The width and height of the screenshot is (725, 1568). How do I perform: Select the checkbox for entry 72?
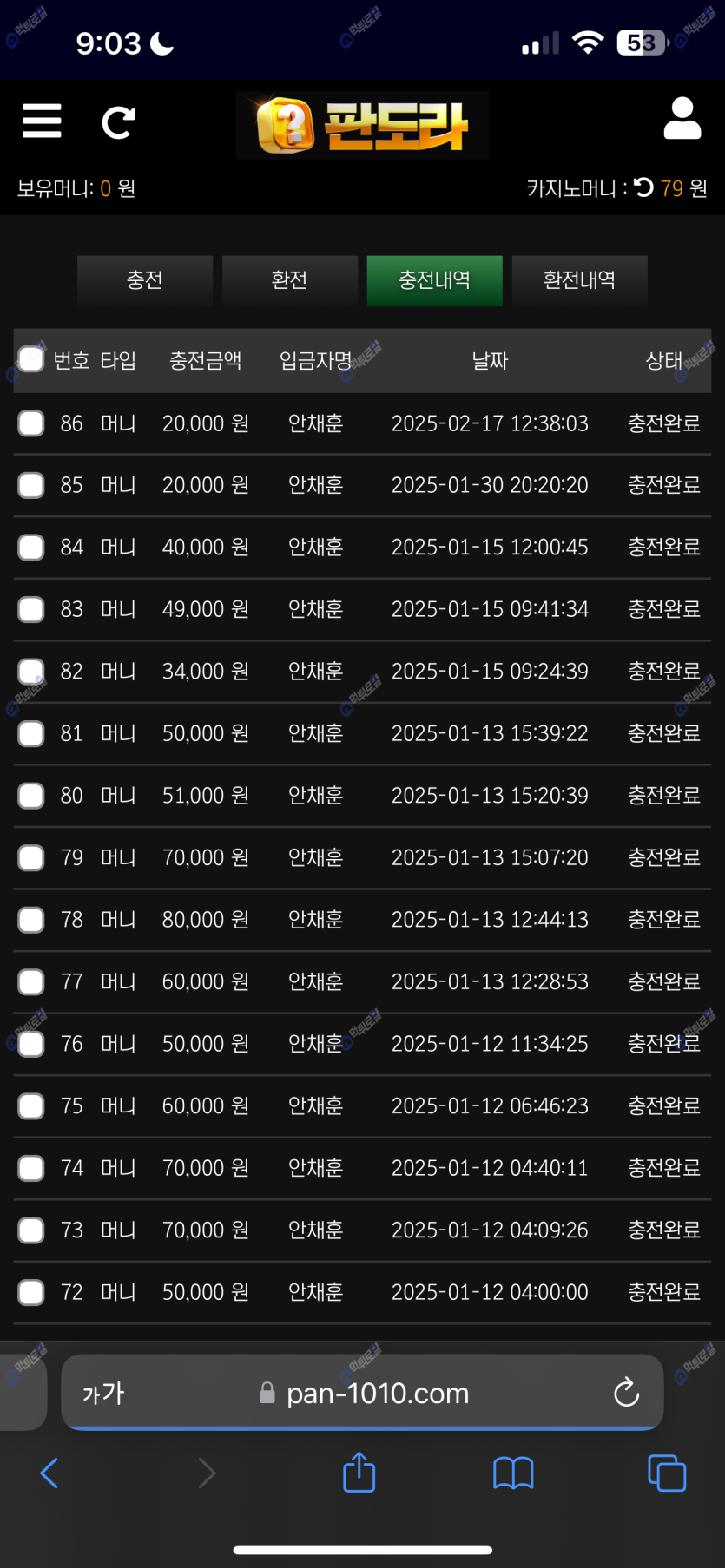tap(31, 1292)
